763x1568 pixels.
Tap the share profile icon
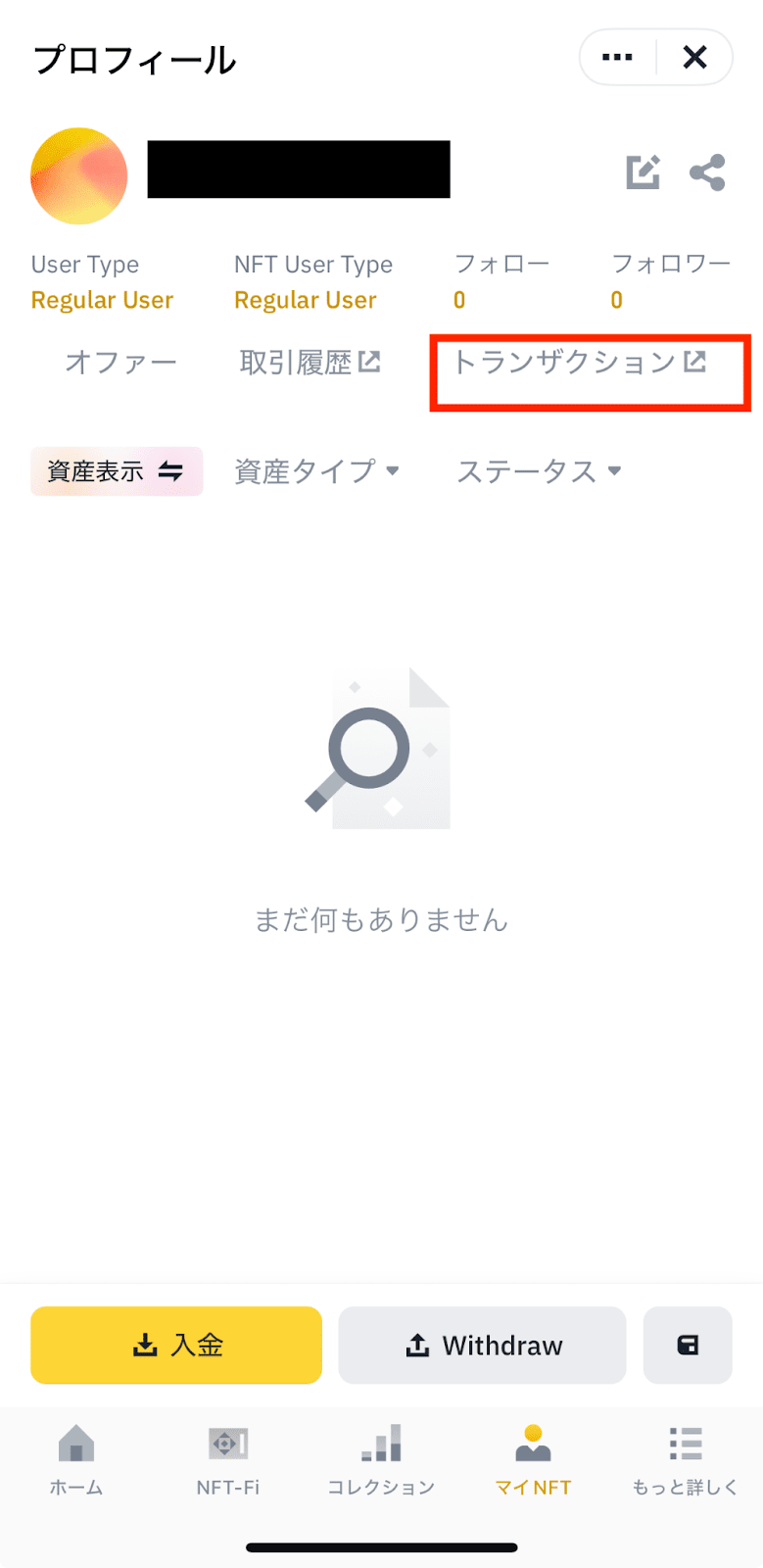click(x=707, y=172)
